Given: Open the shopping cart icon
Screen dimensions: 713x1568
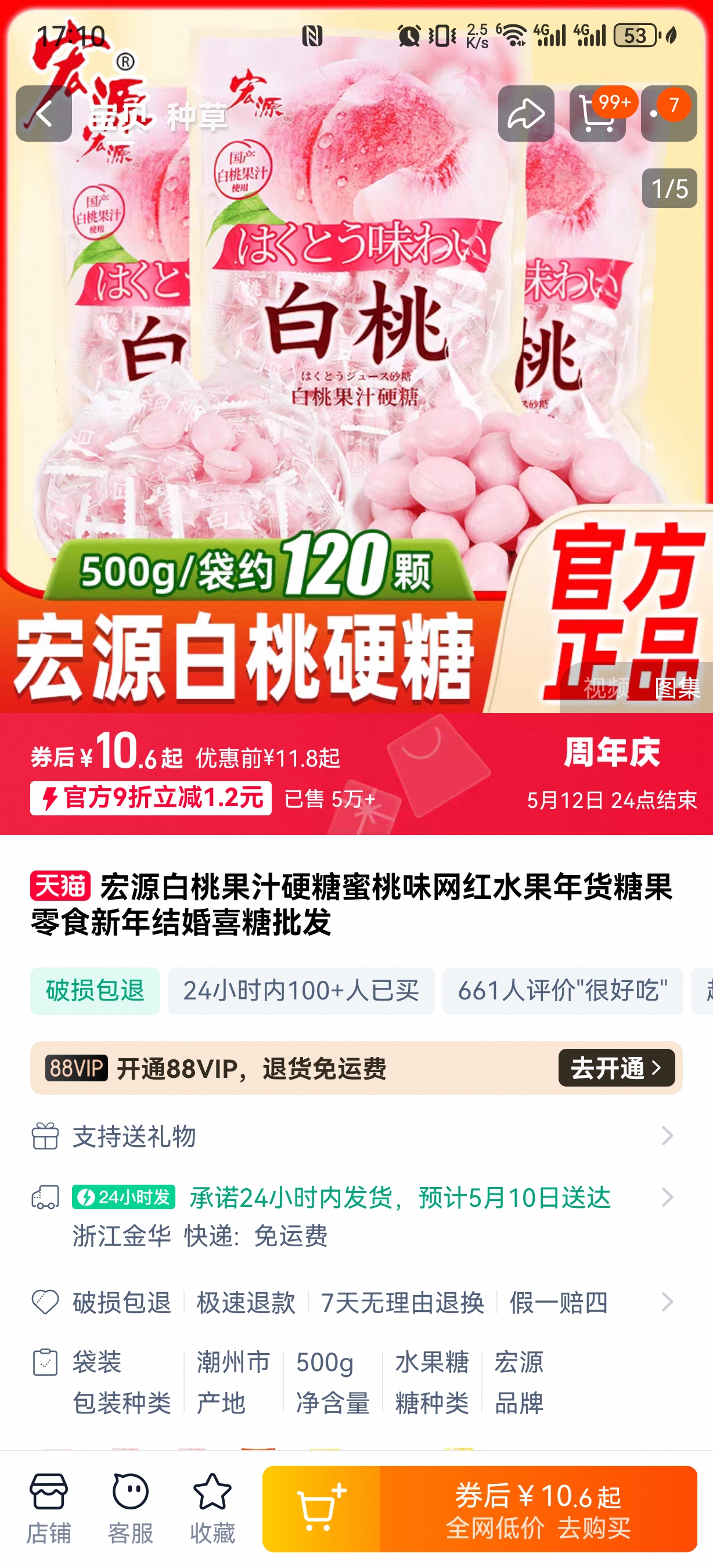Looking at the screenshot, I should click(x=597, y=114).
